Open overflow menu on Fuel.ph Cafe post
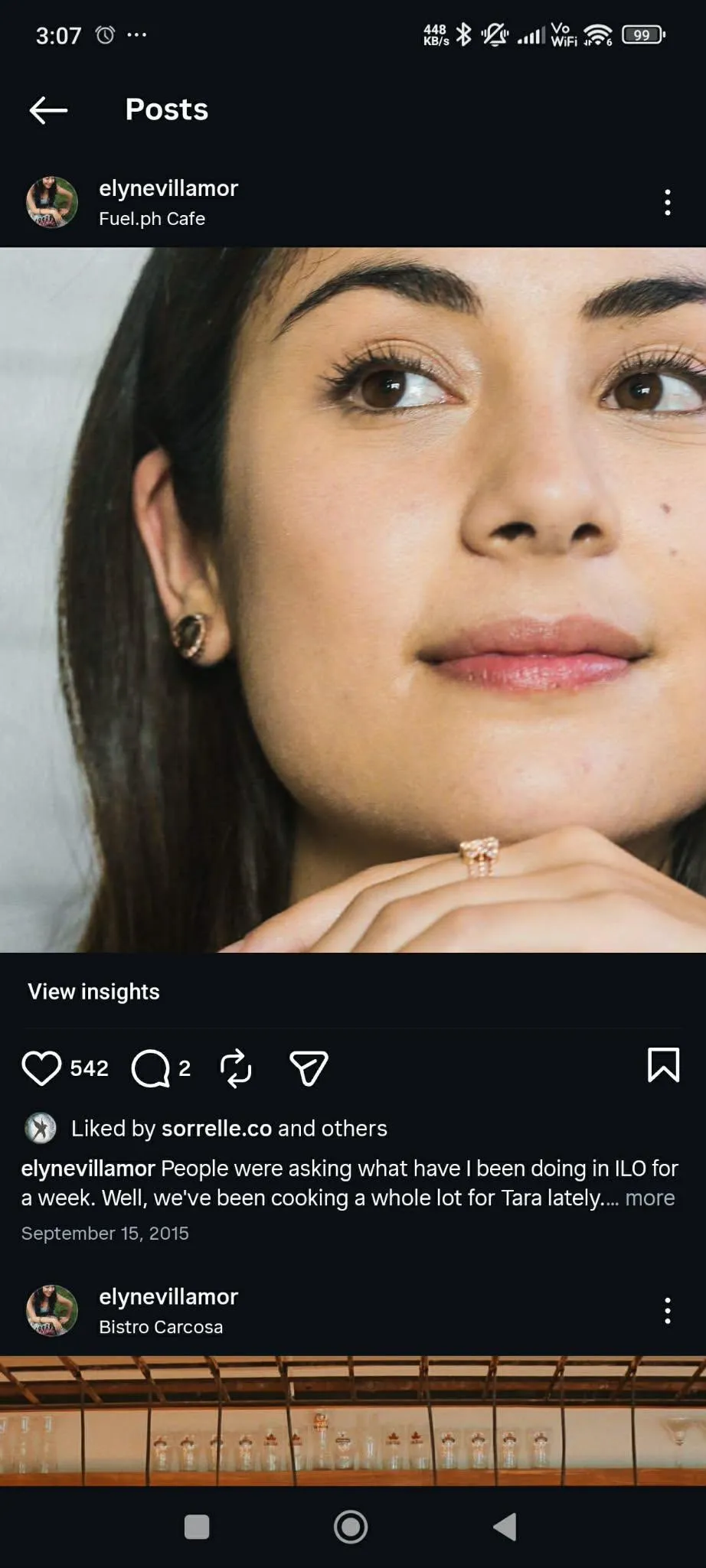The image size is (706, 1568). pyautogui.click(x=668, y=203)
